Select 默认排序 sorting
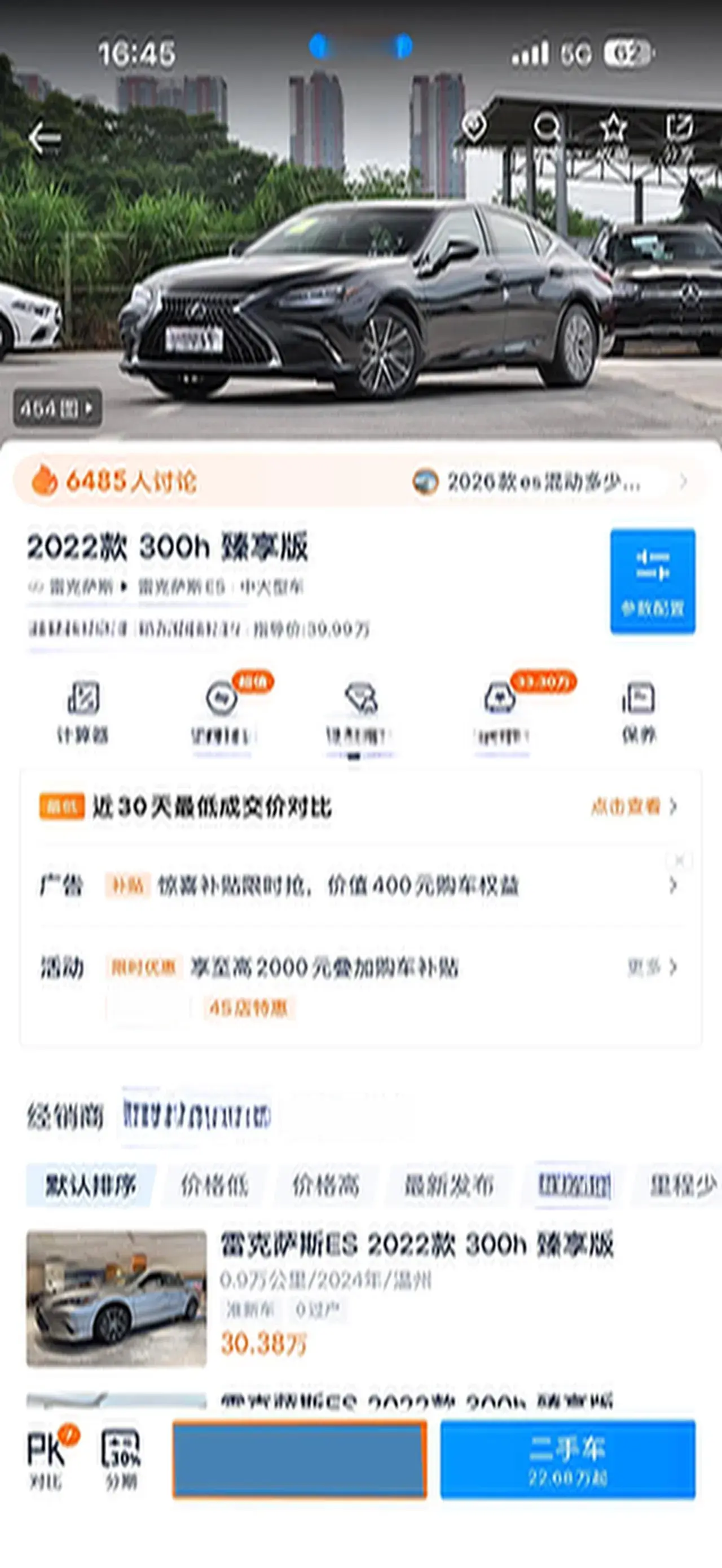 (x=91, y=1185)
